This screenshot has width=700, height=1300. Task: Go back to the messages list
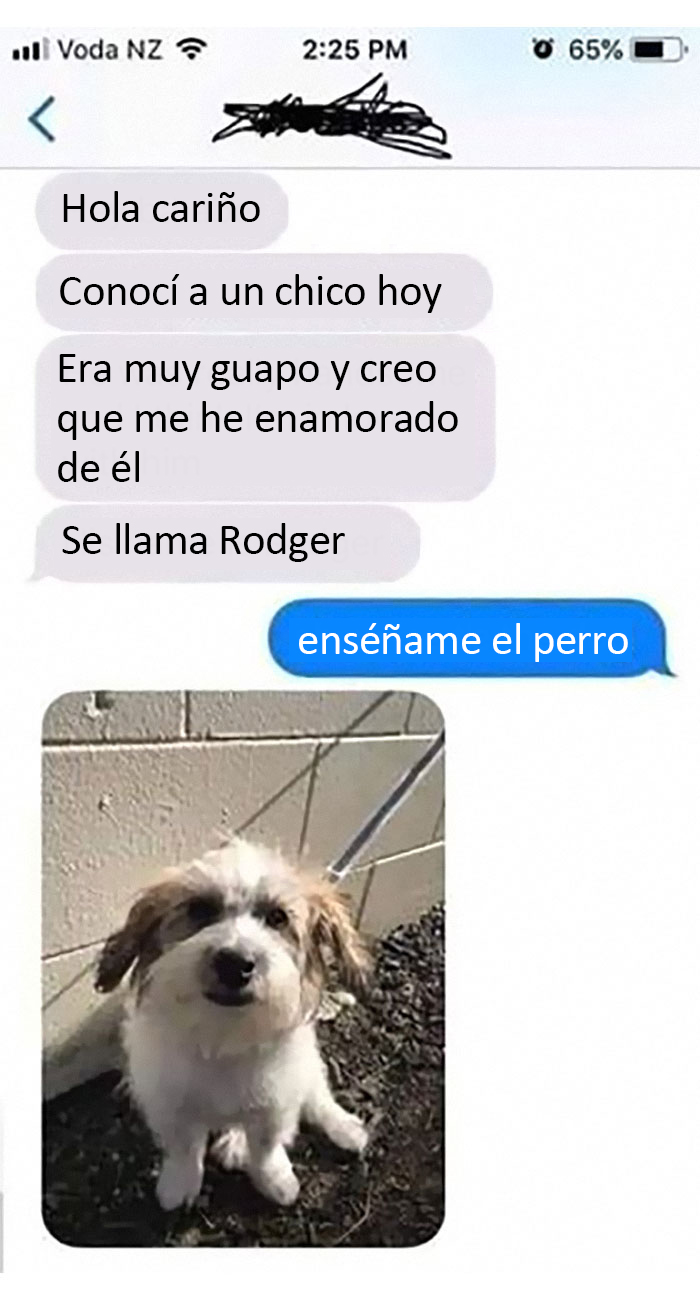(x=42, y=120)
